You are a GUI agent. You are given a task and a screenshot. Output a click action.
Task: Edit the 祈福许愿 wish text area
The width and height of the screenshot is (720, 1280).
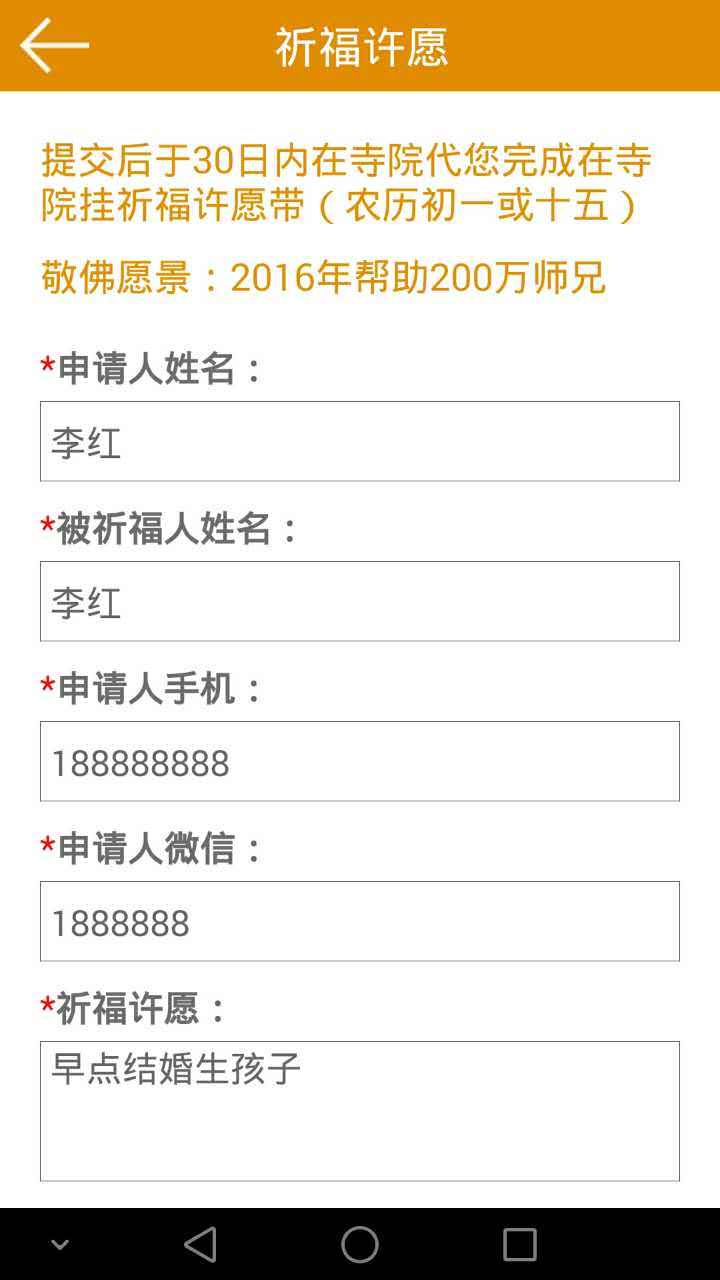pos(360,1111)
